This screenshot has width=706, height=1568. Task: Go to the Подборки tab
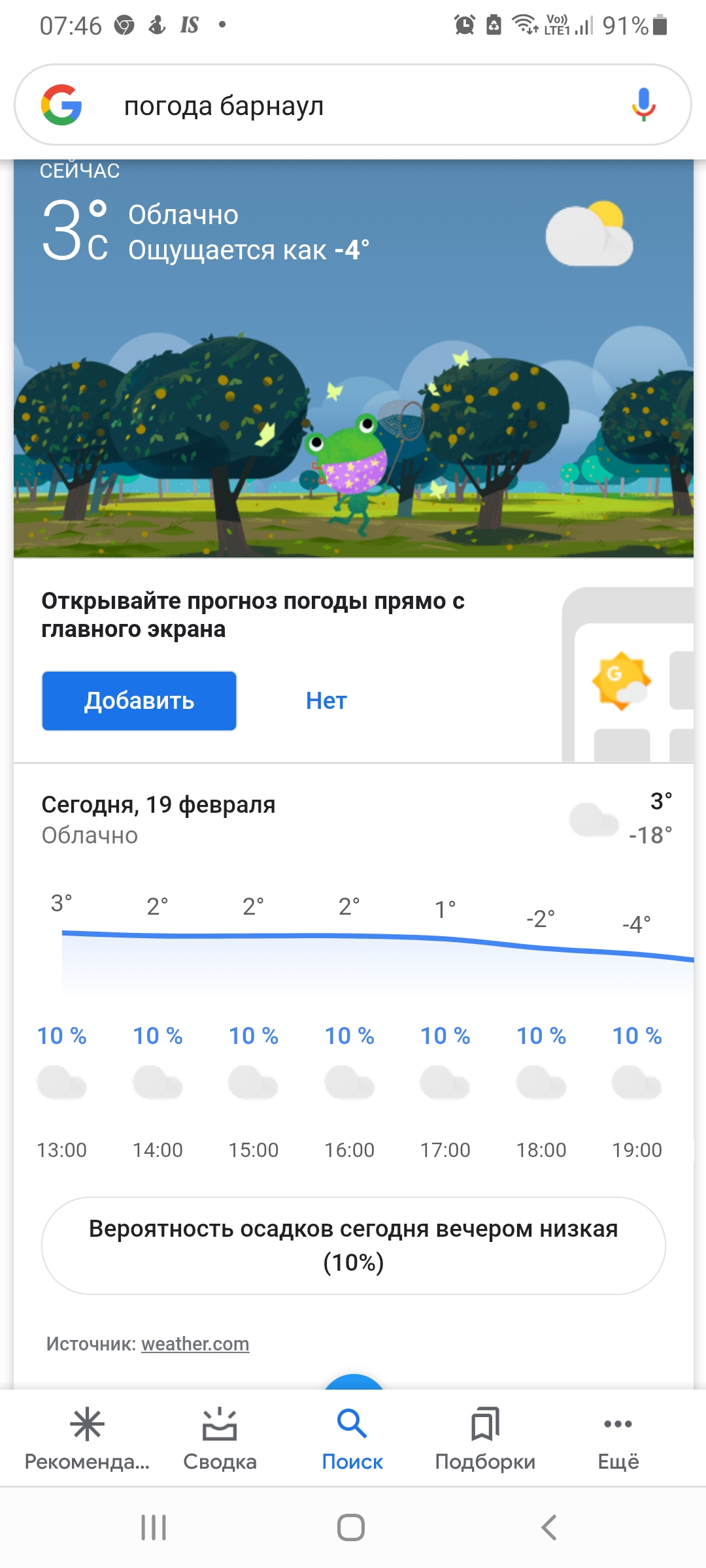[485, 1439]
